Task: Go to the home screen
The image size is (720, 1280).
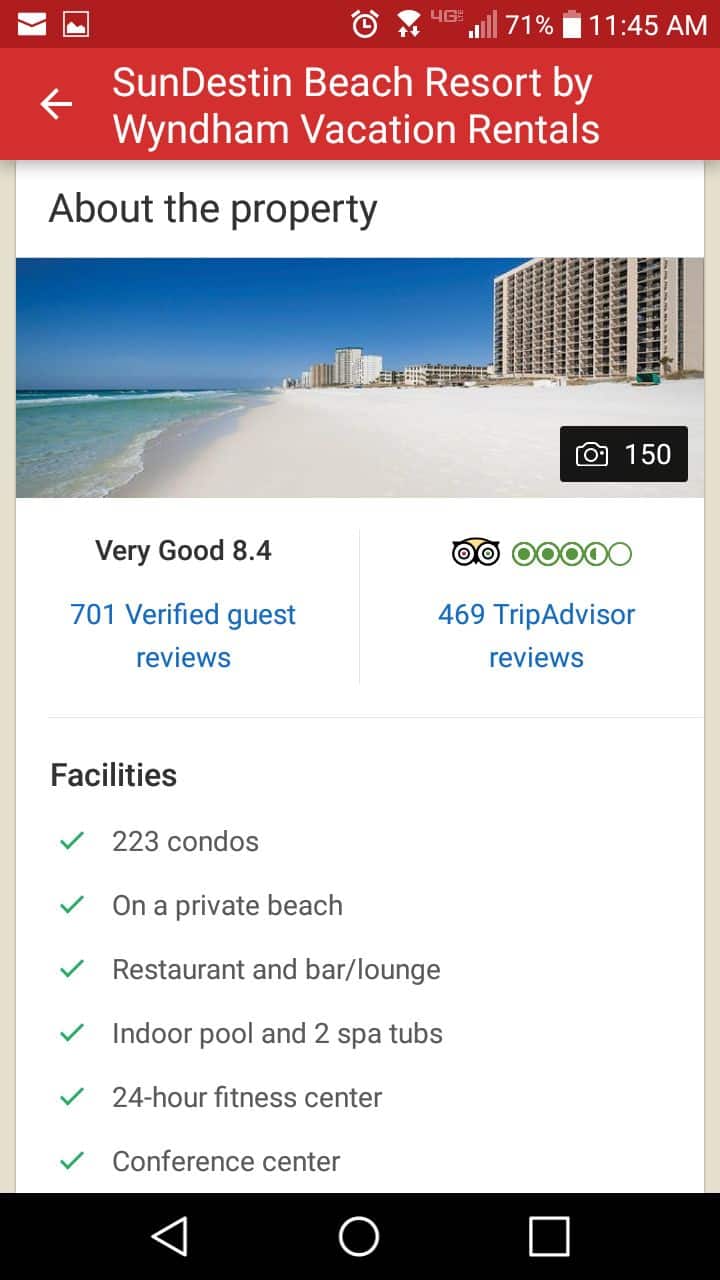Action: [x=359, y=1236]
